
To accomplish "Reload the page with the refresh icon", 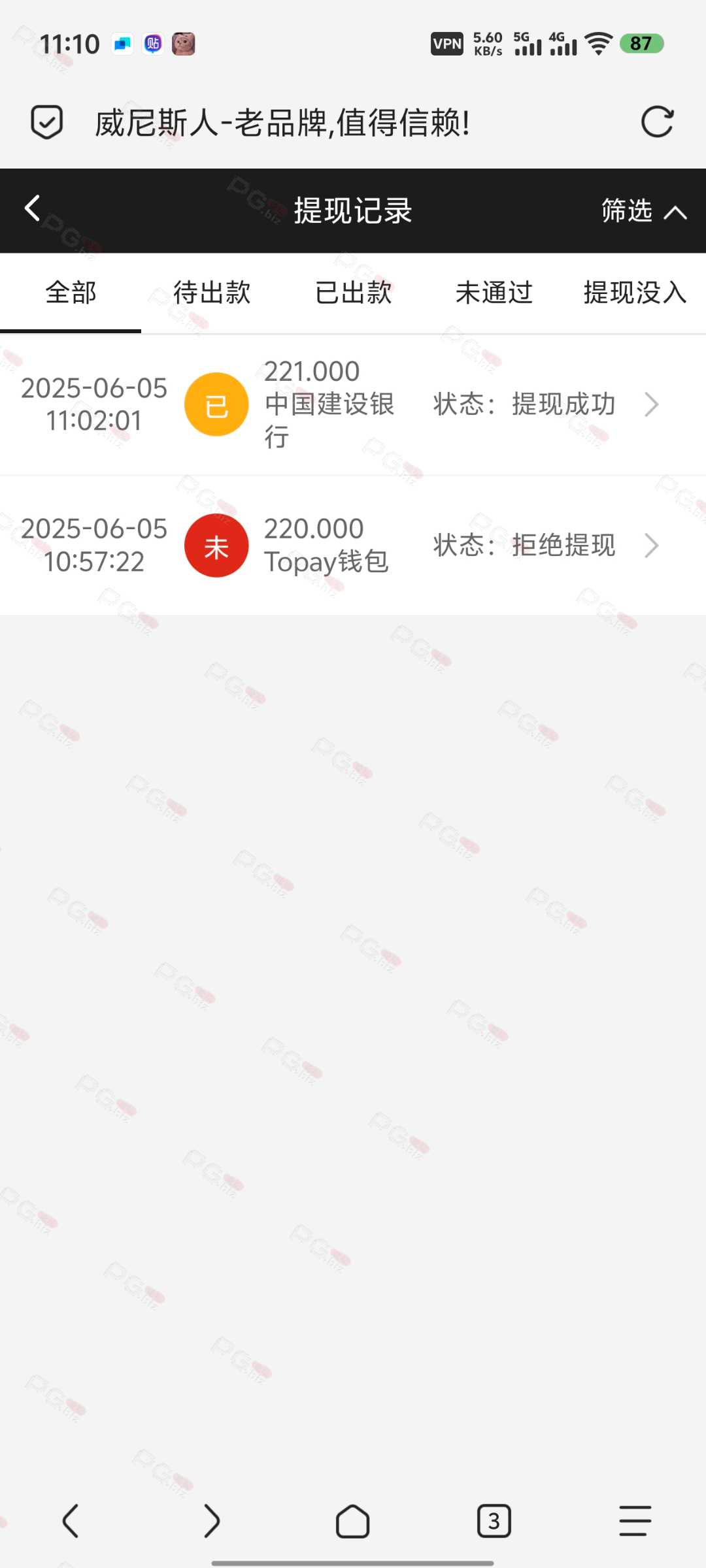I will pyautogui.click(x=657, y=122).
